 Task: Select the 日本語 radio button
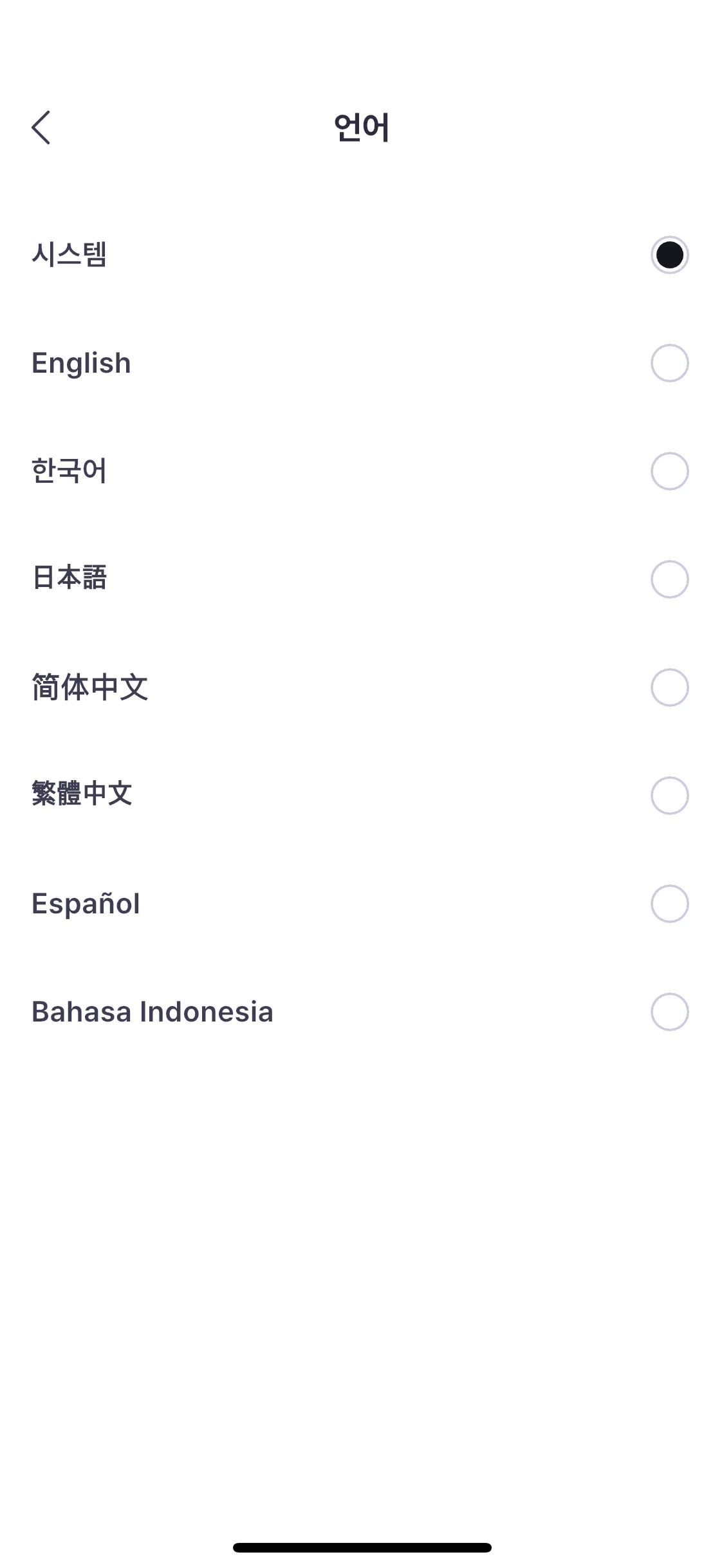tap(670, 580)
